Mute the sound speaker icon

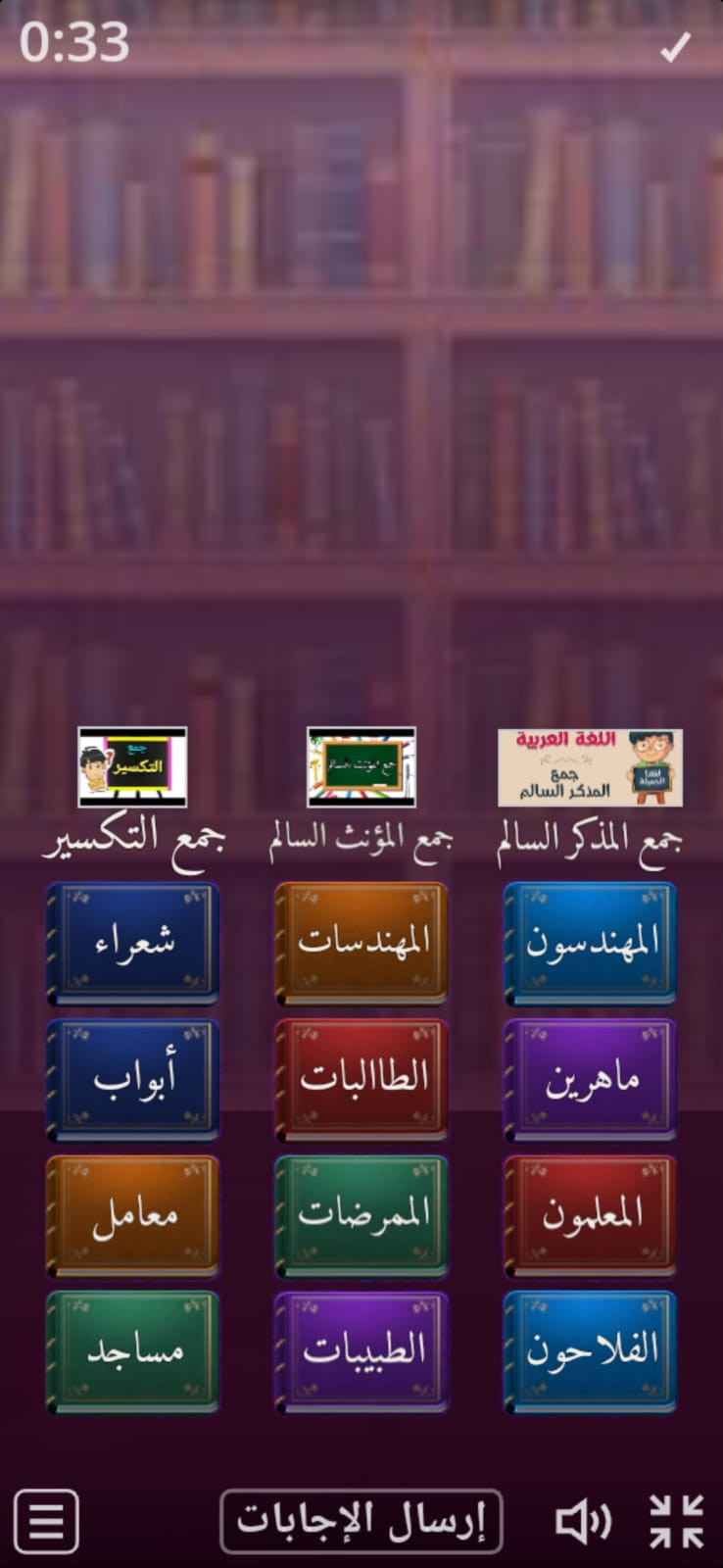583,1522
